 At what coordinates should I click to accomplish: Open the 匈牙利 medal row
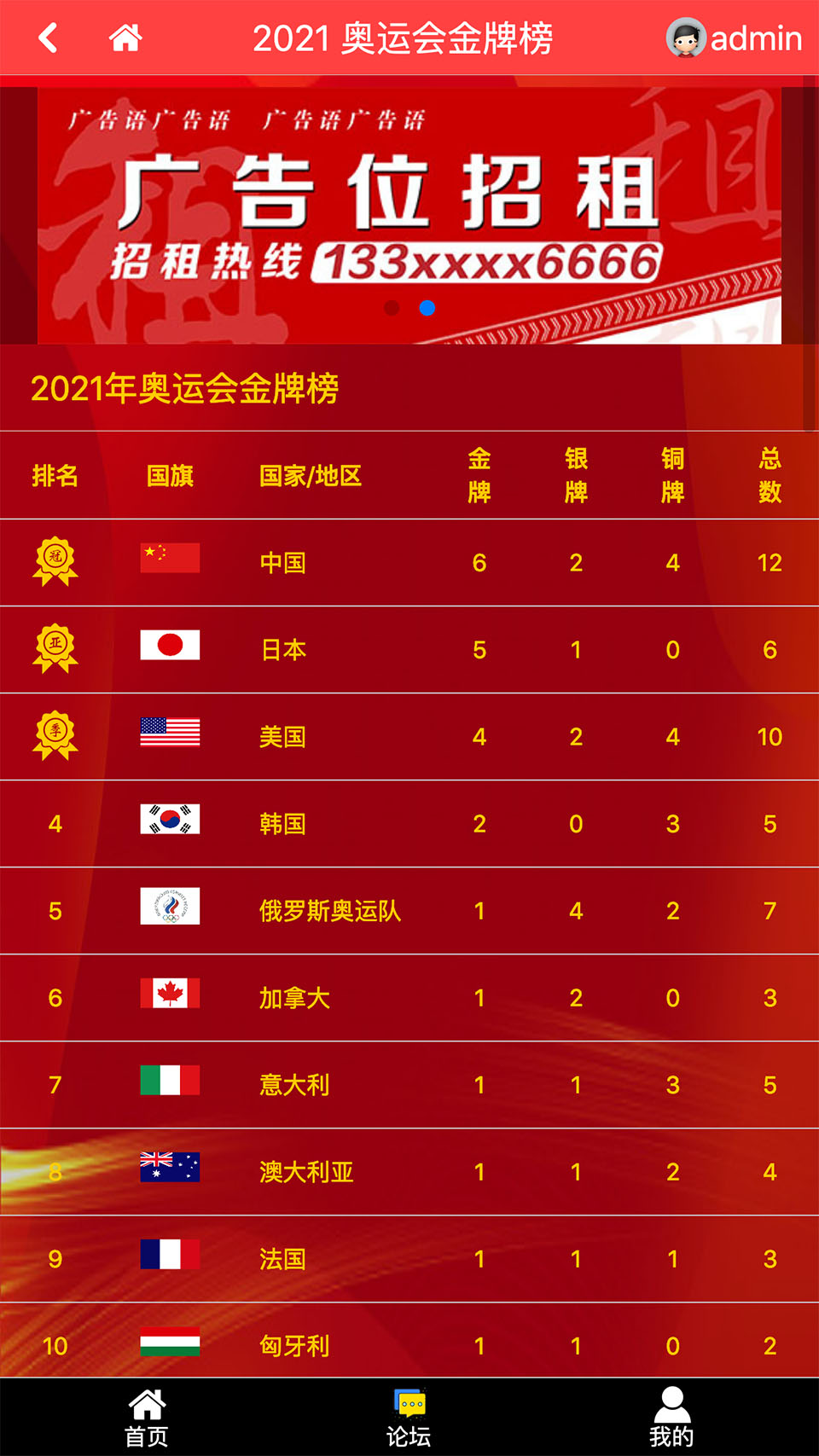point(409,1344)
